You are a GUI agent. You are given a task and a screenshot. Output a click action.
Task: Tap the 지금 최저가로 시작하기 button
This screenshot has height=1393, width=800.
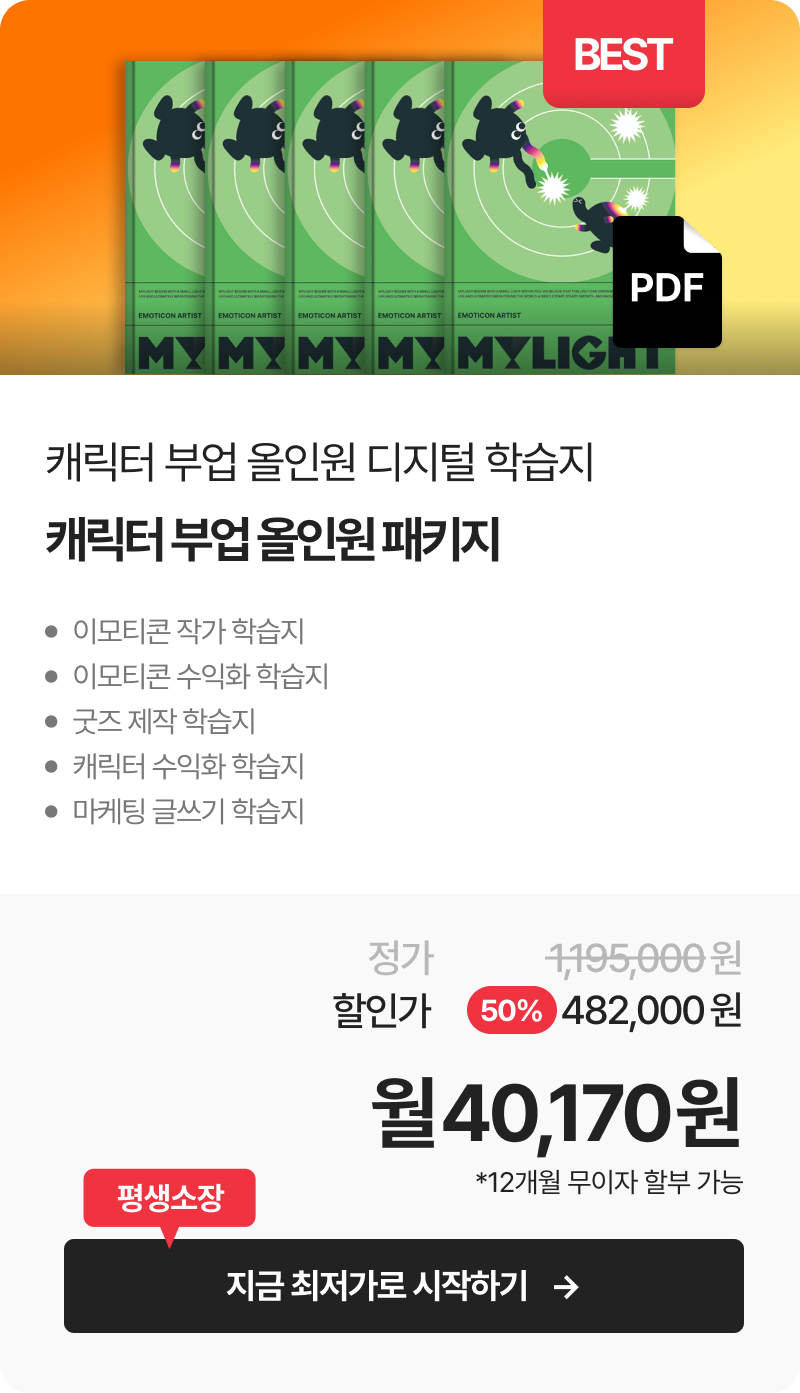click(403, 1286)
